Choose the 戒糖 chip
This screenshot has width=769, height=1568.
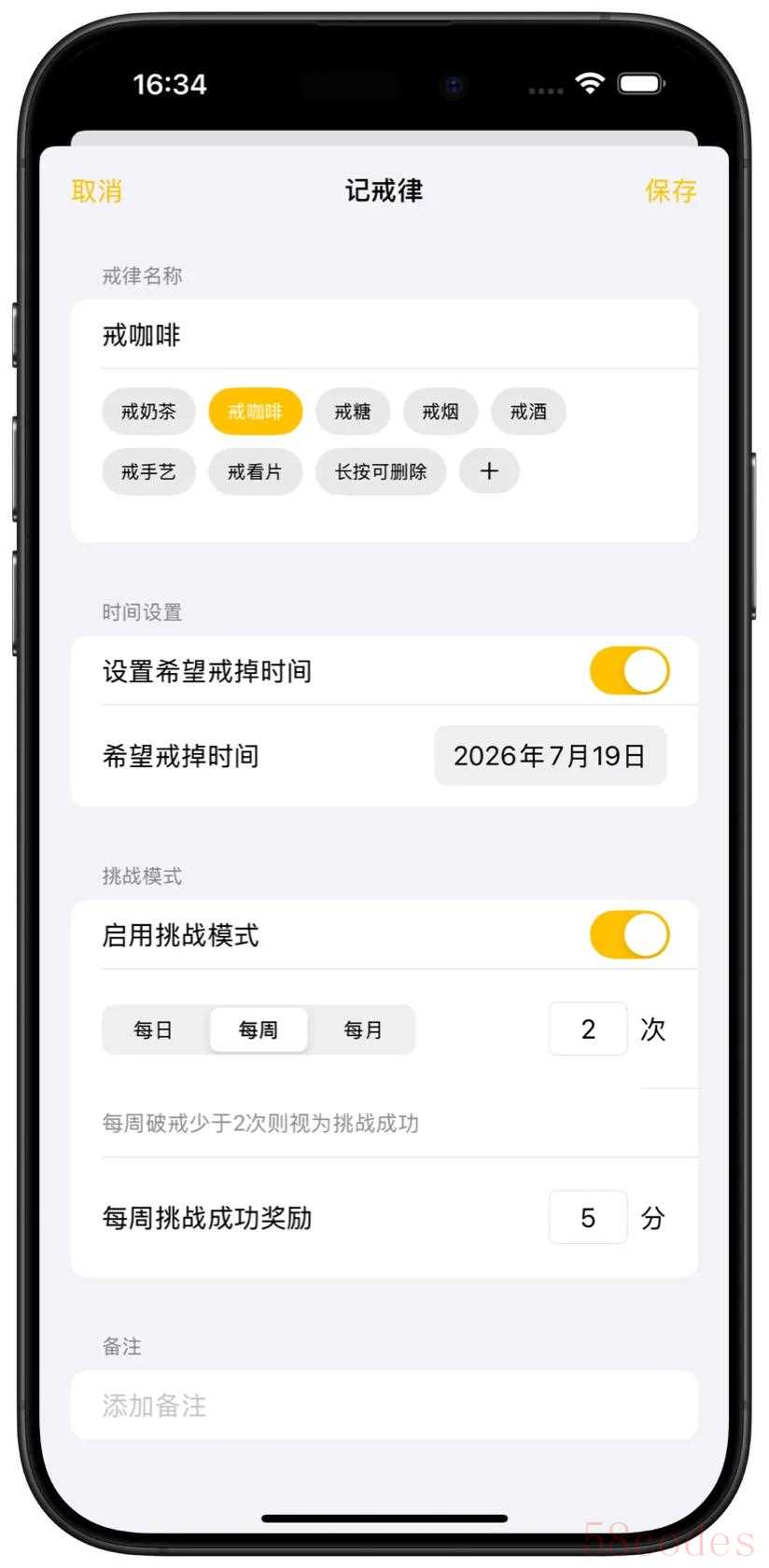click(x=353, y=412)
